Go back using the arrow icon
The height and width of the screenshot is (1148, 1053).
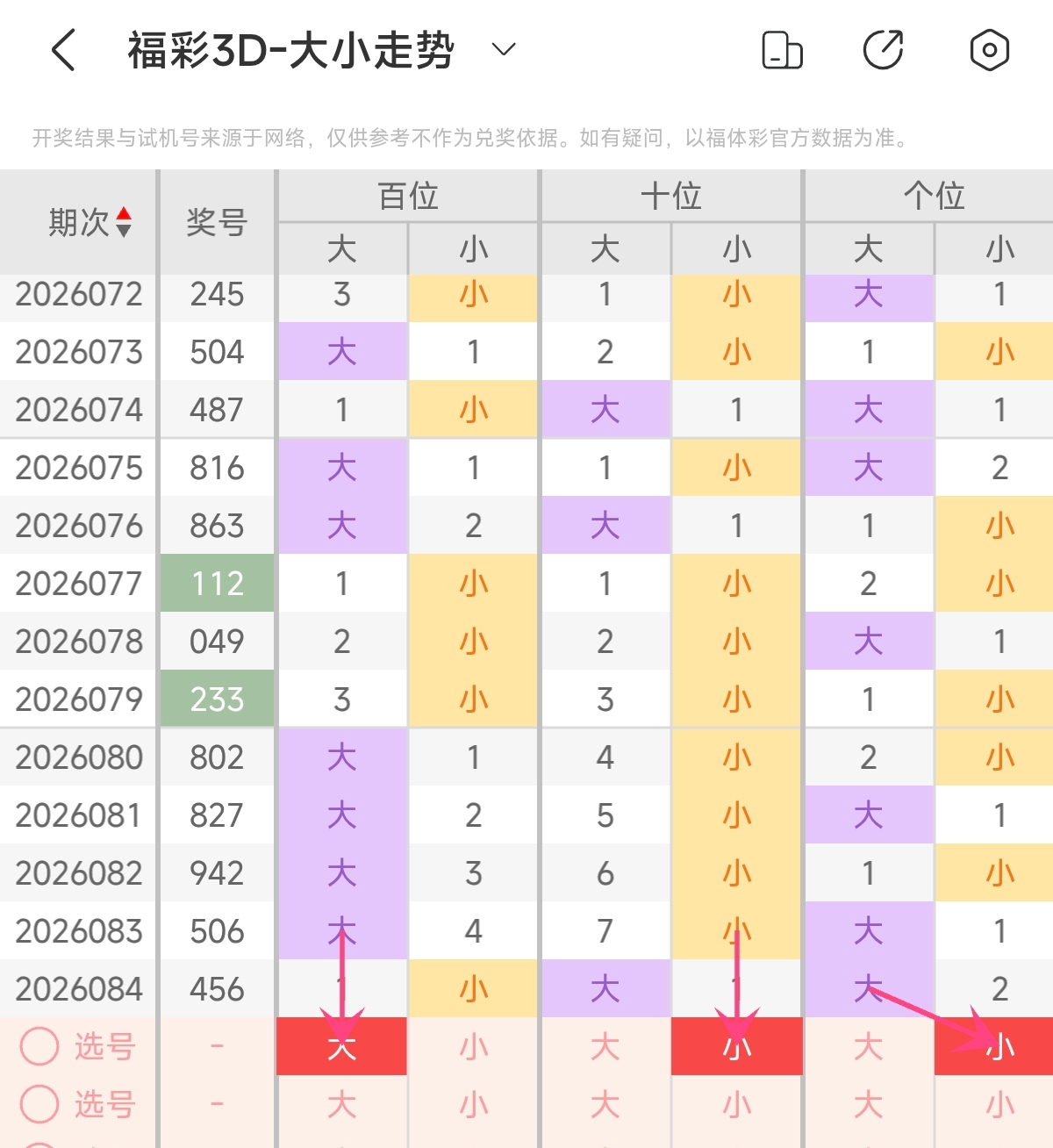63,50
